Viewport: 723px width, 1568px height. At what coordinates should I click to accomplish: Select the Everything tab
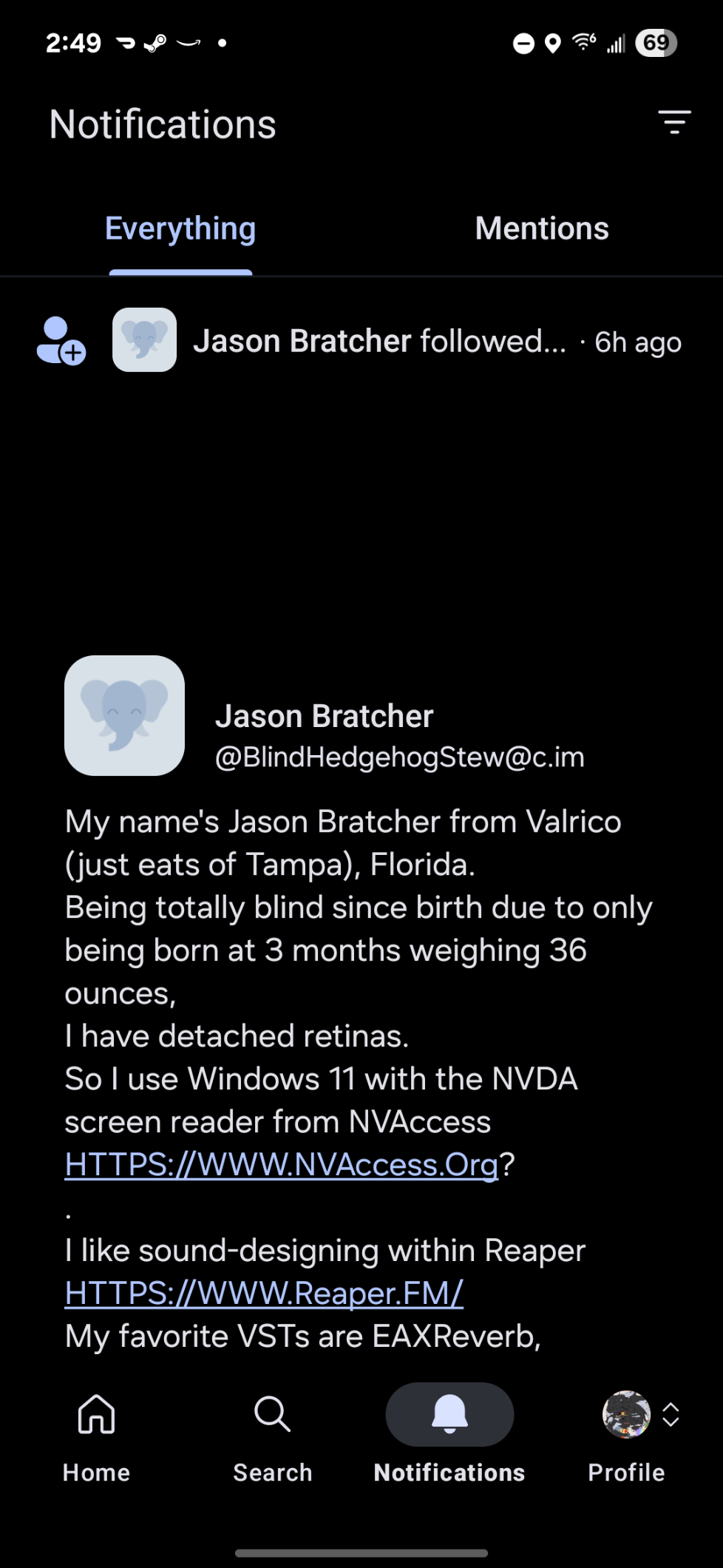(180, 229)
